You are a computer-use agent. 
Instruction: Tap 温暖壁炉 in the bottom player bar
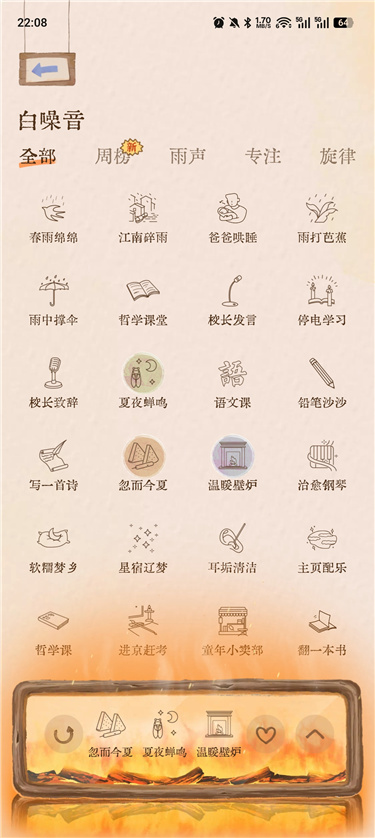click(x=219, y=734)
